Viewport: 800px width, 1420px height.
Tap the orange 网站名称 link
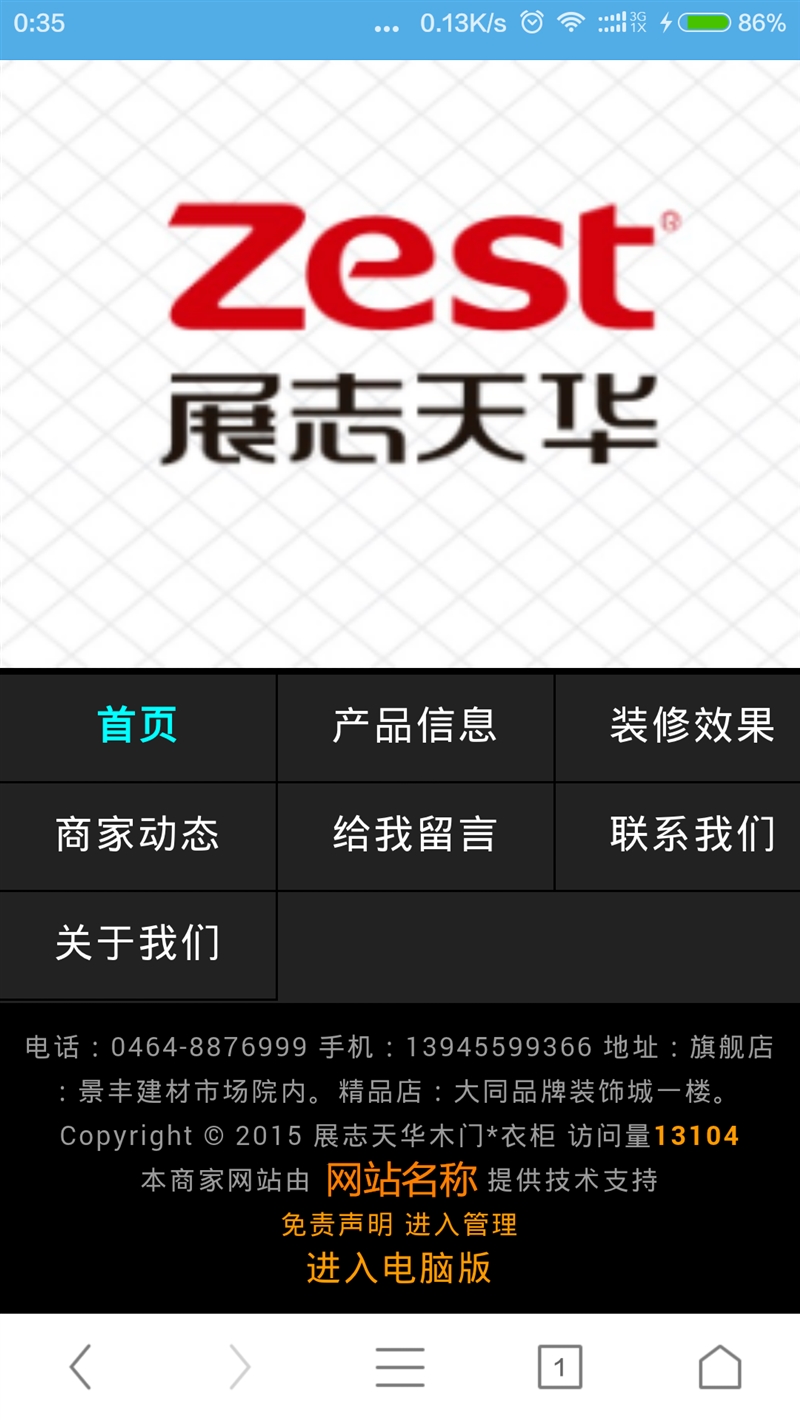[401, 1180]
